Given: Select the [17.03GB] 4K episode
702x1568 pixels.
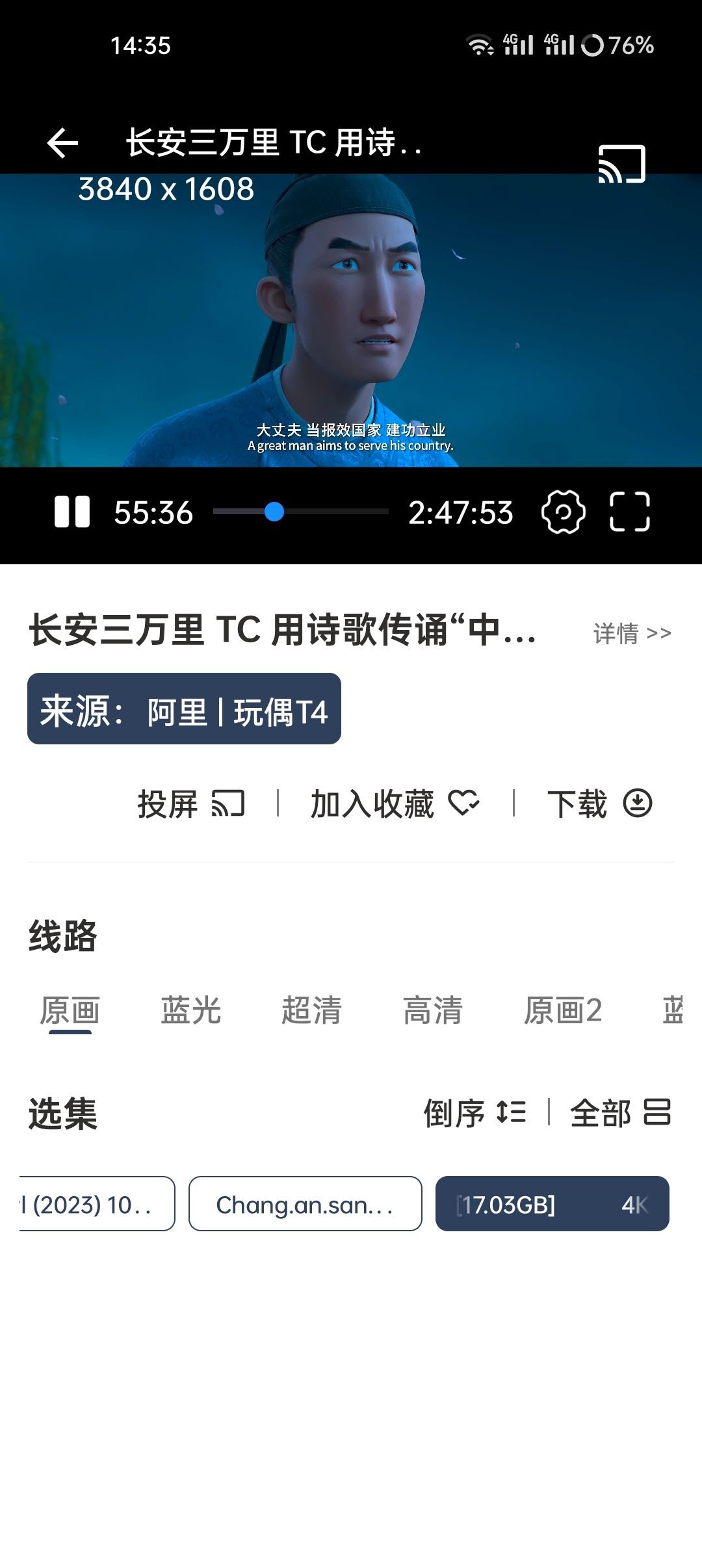Looking at the screenshot, I should pyautogui.click(x=552, y=1204).
